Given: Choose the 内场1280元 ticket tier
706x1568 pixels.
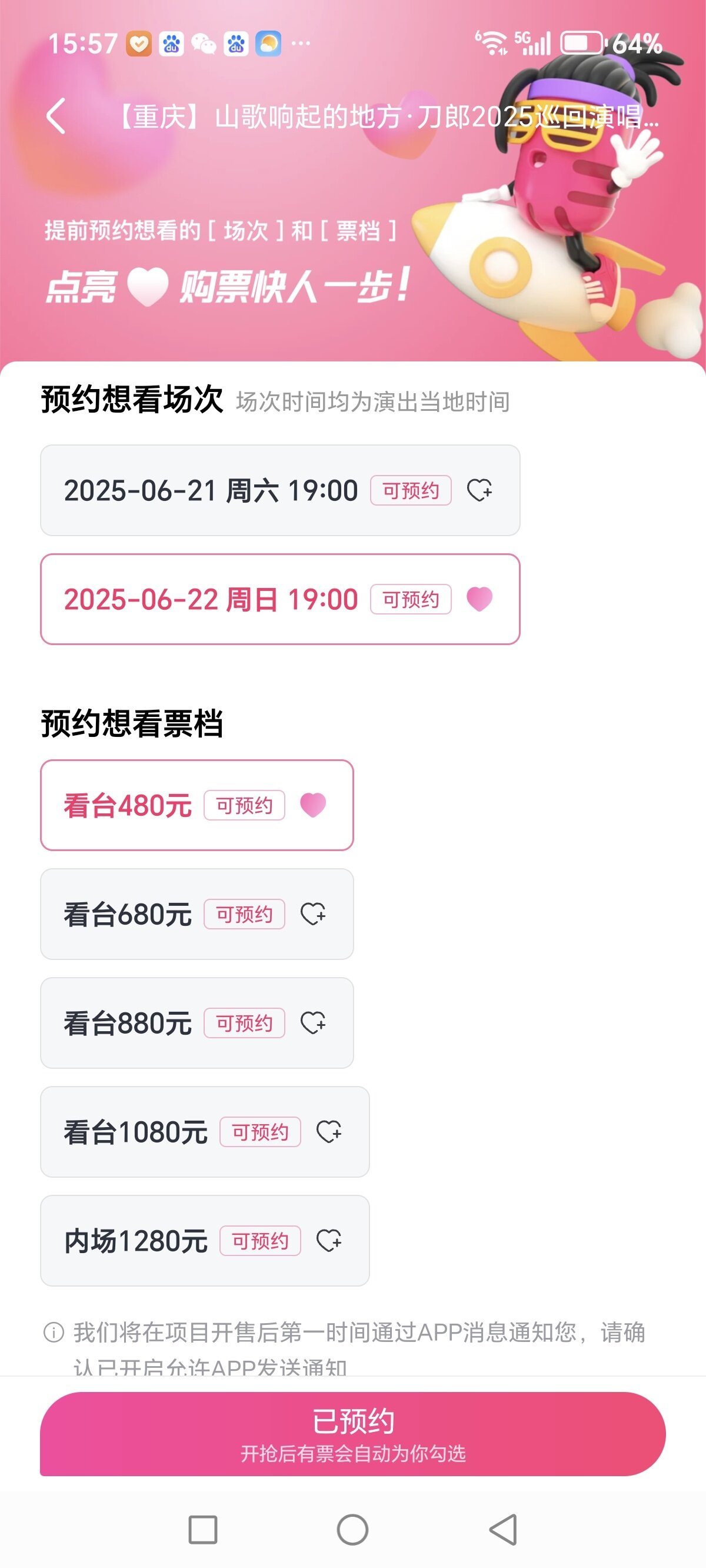Looking at the screenshot, I should coord(205,1241).
